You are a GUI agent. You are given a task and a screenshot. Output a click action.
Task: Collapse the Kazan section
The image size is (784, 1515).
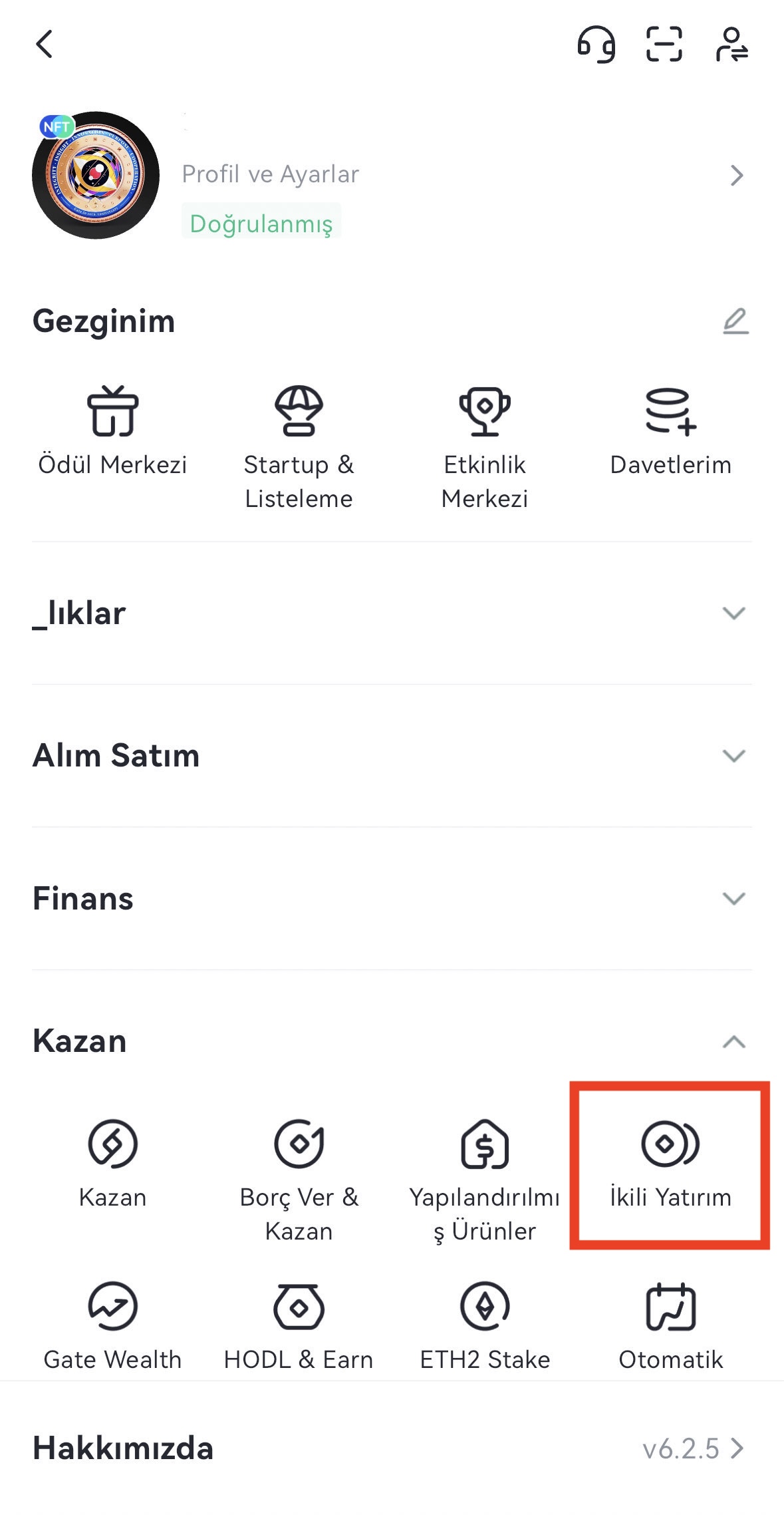coord(733,1042)
